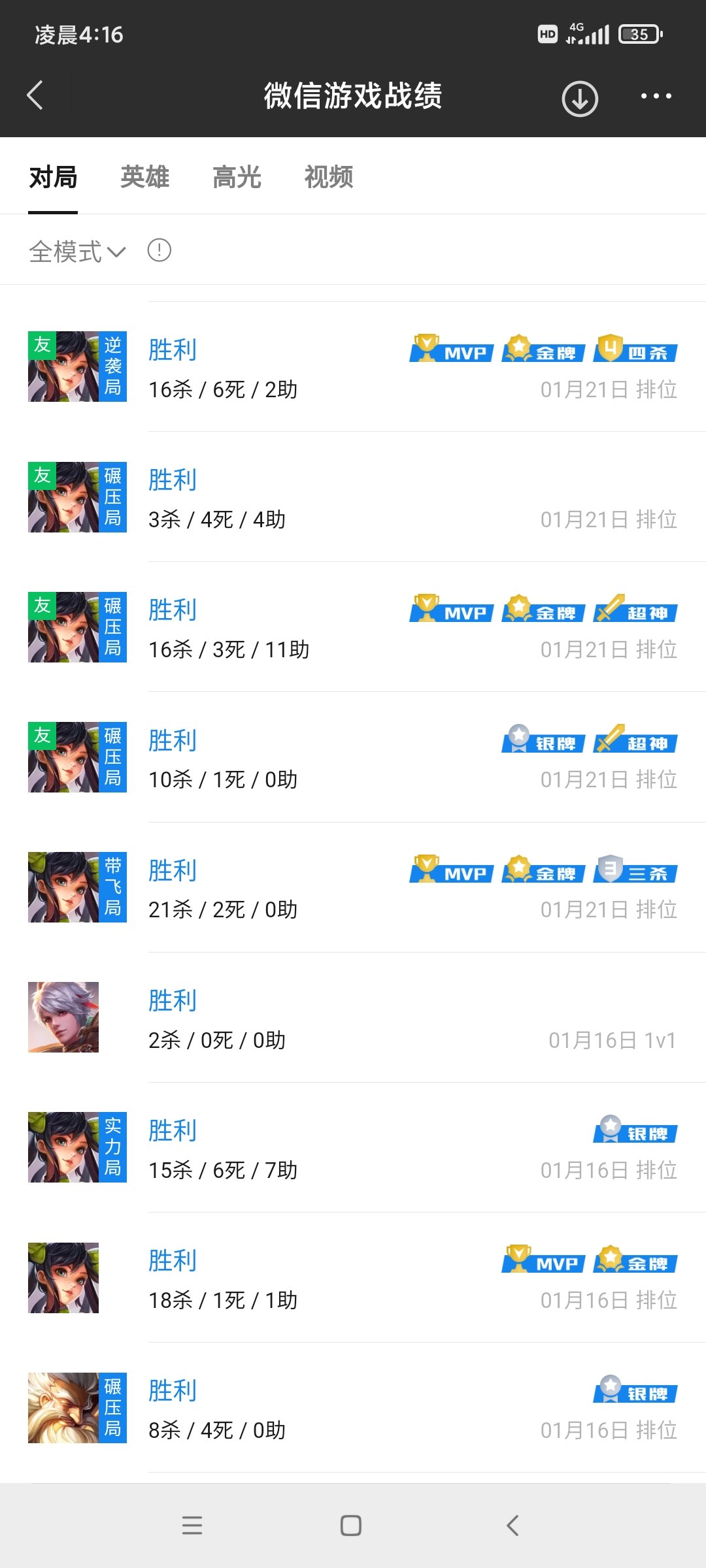Switch to the 高光 tab
The width and height of the screenshot is (706, 1568).
237,177
